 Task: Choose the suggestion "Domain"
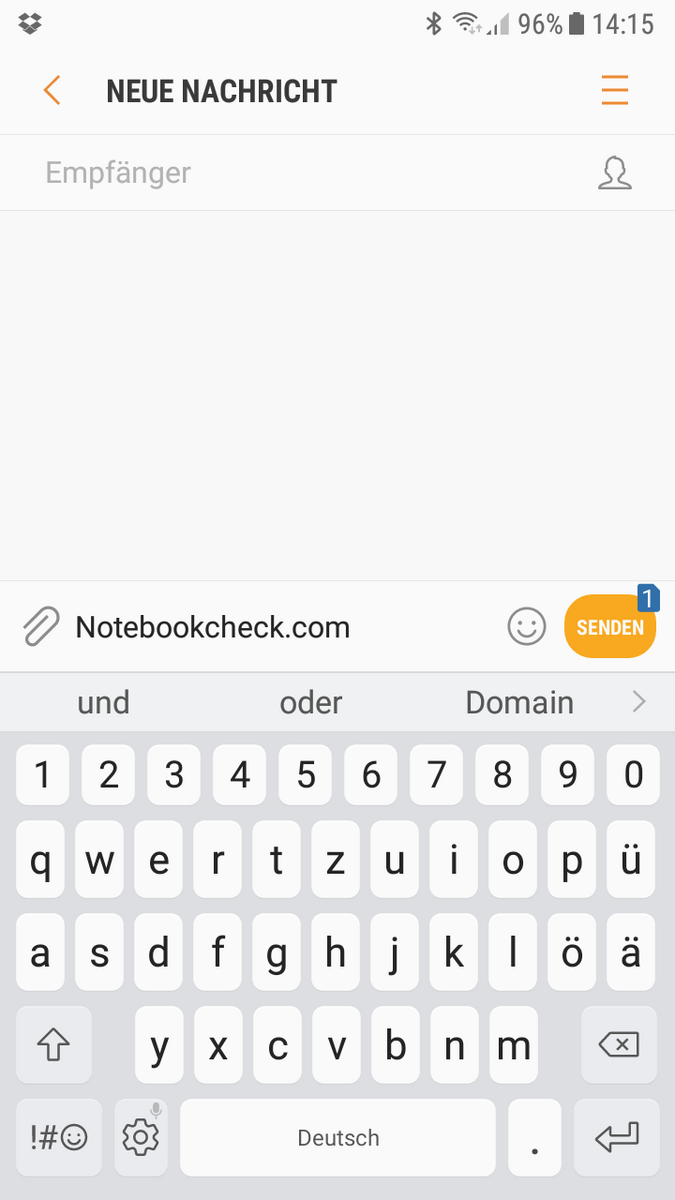pos(519,702)
